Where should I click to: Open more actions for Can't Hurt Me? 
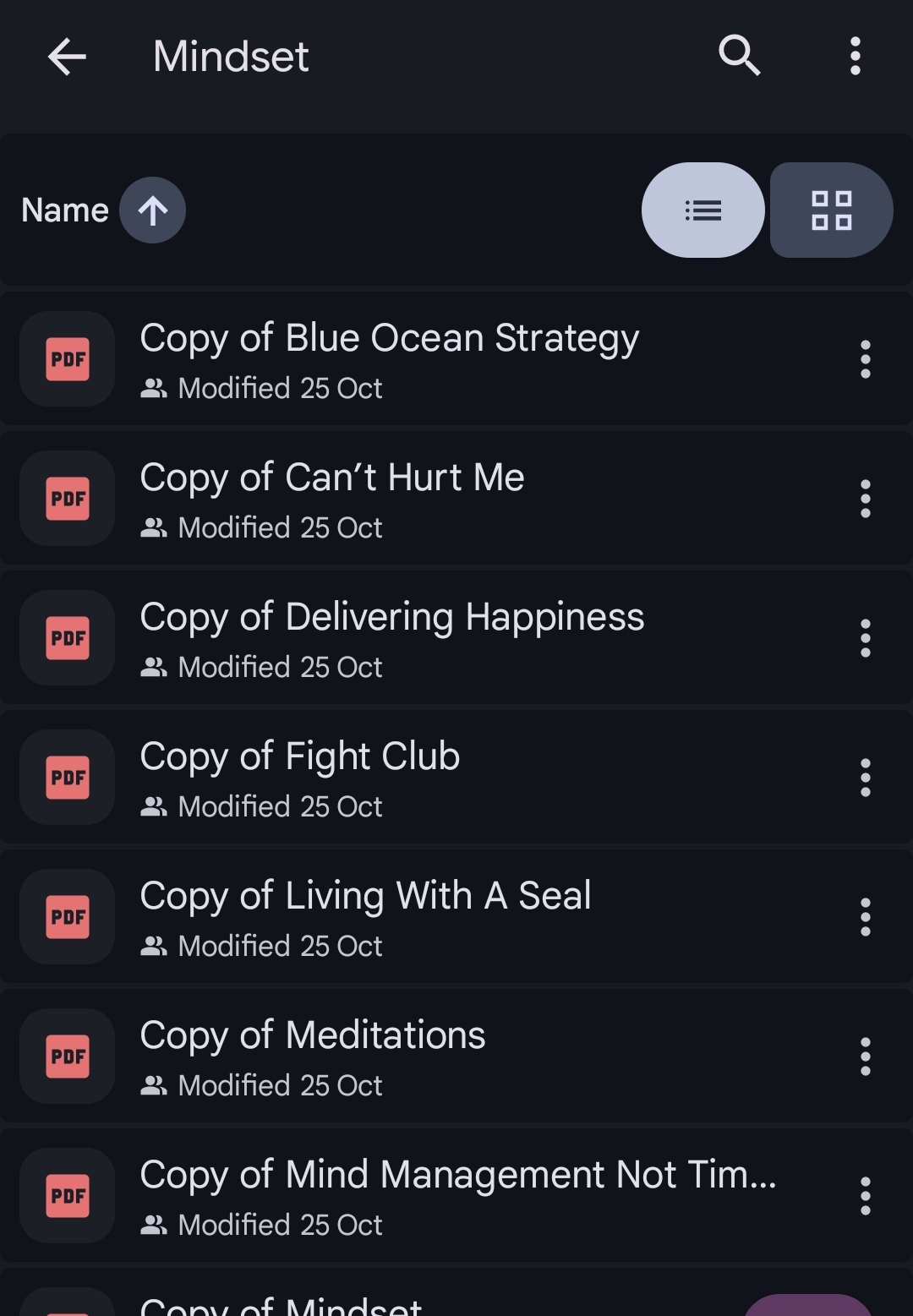point(865,499)
